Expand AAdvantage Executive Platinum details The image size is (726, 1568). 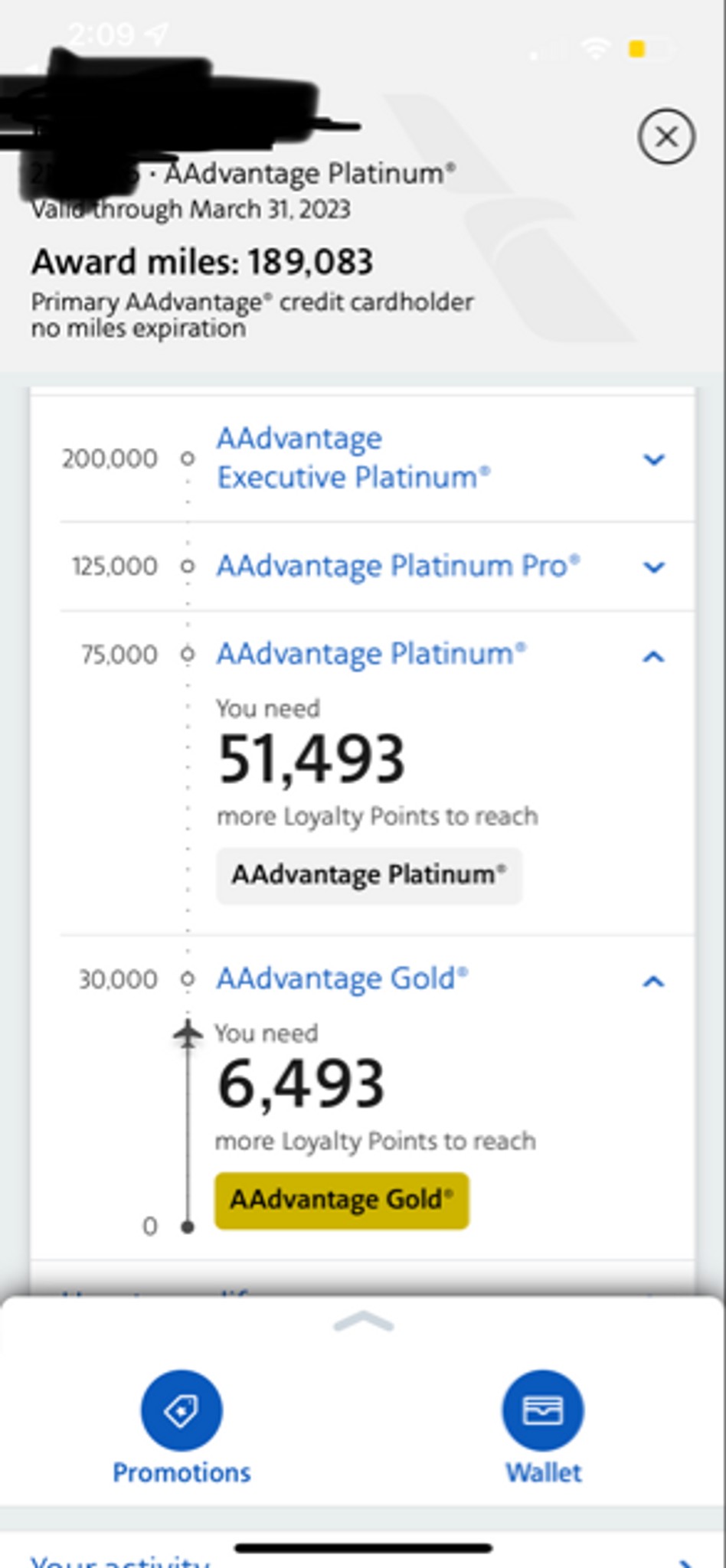(x=653, y=459)
